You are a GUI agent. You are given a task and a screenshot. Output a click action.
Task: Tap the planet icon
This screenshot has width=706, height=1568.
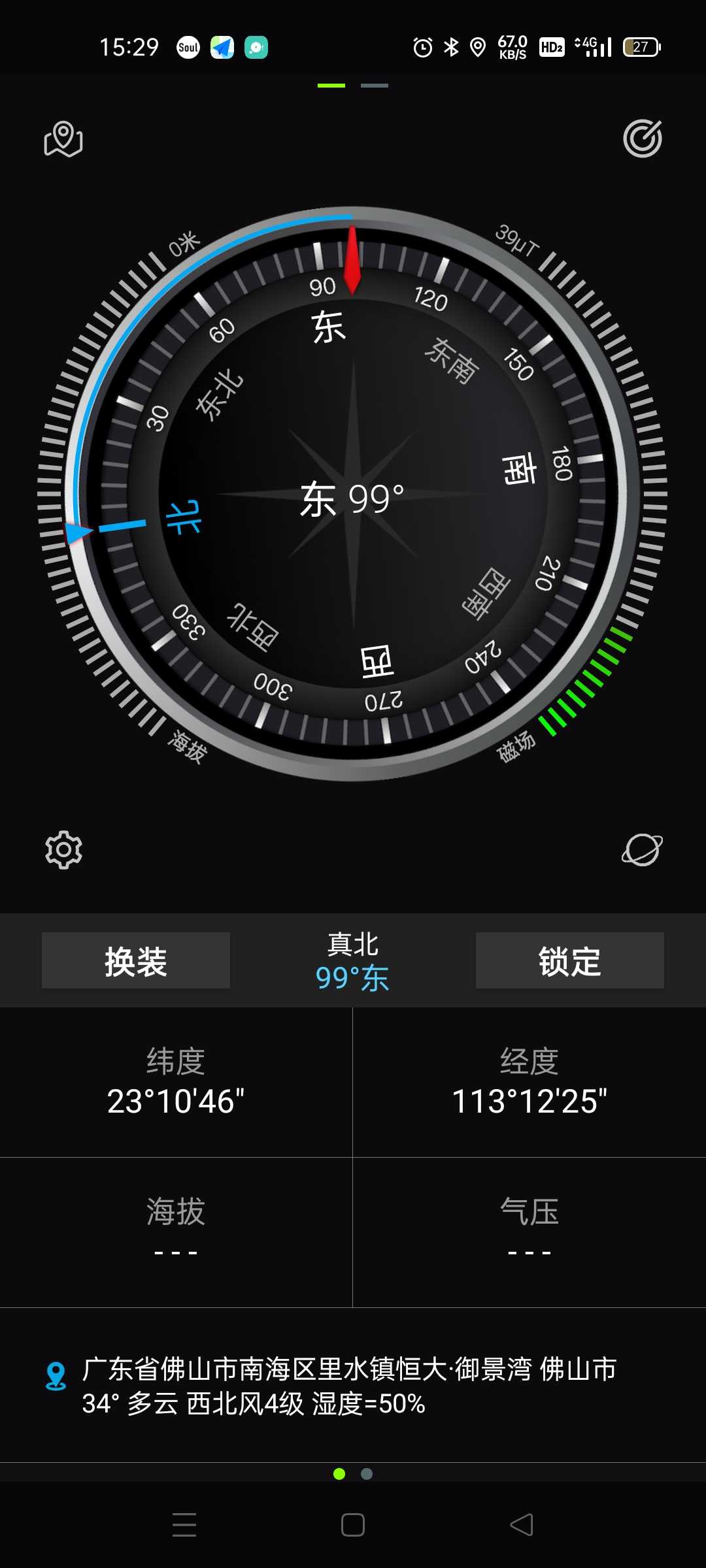pos(642,849)
